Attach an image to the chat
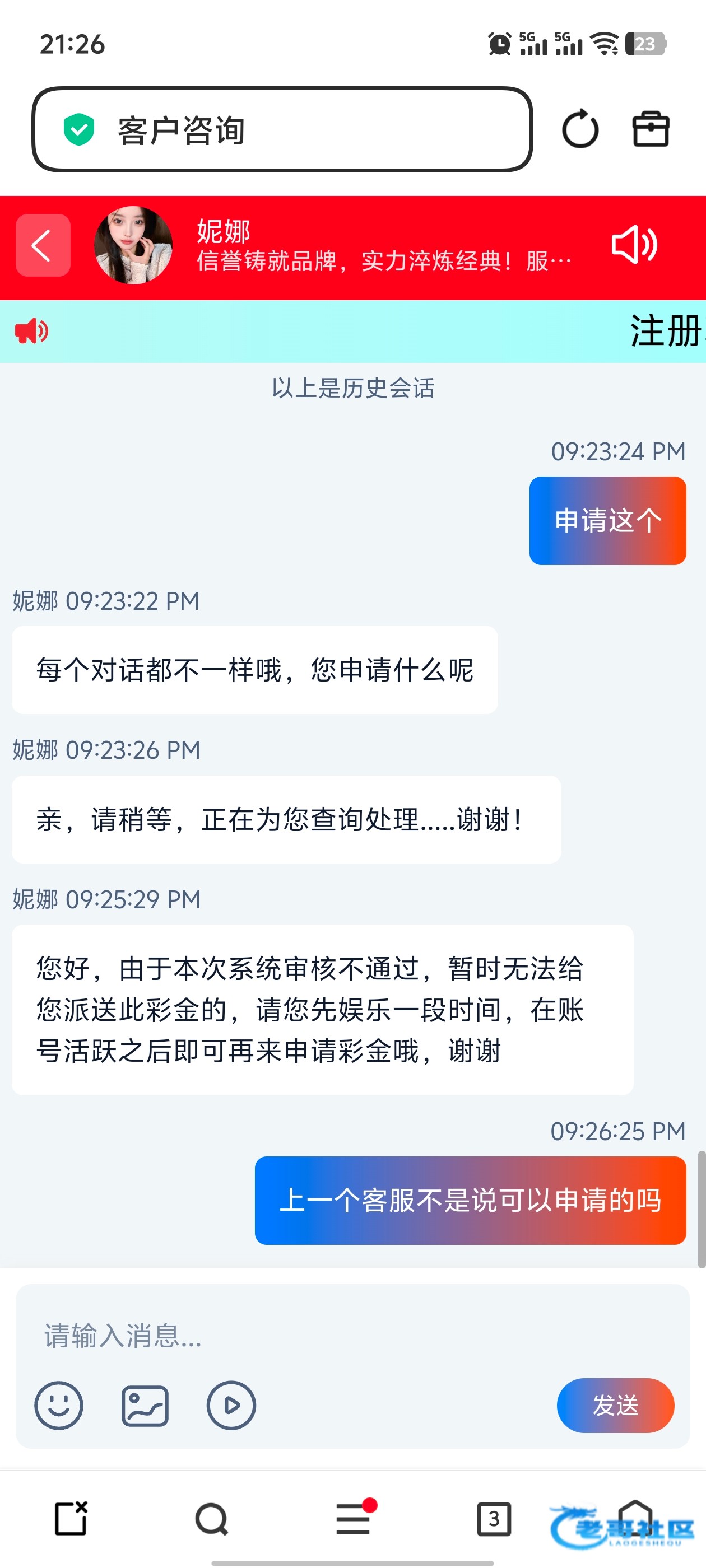The image size is (706, 1568). (x=145, y=1405)
